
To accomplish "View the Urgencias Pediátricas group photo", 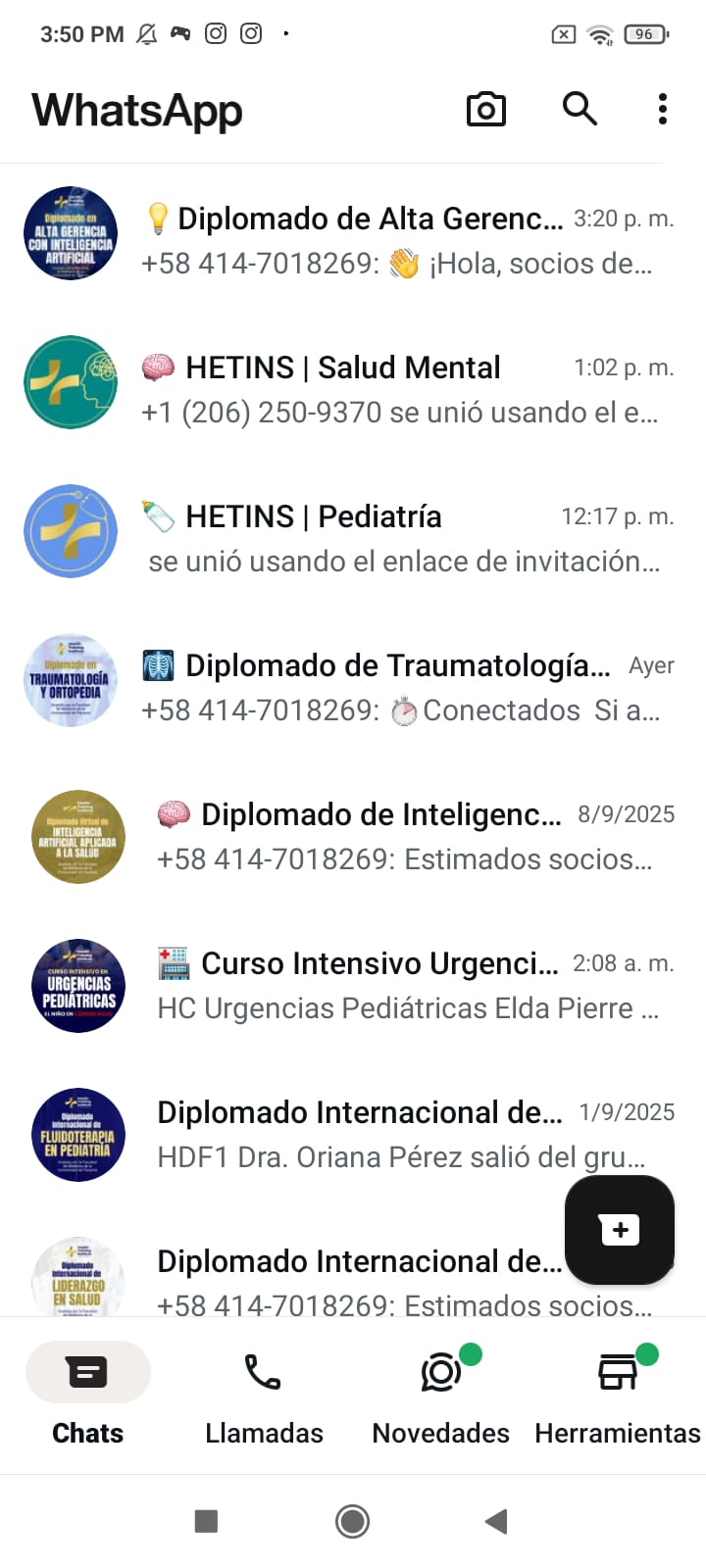I will [77, 985].
